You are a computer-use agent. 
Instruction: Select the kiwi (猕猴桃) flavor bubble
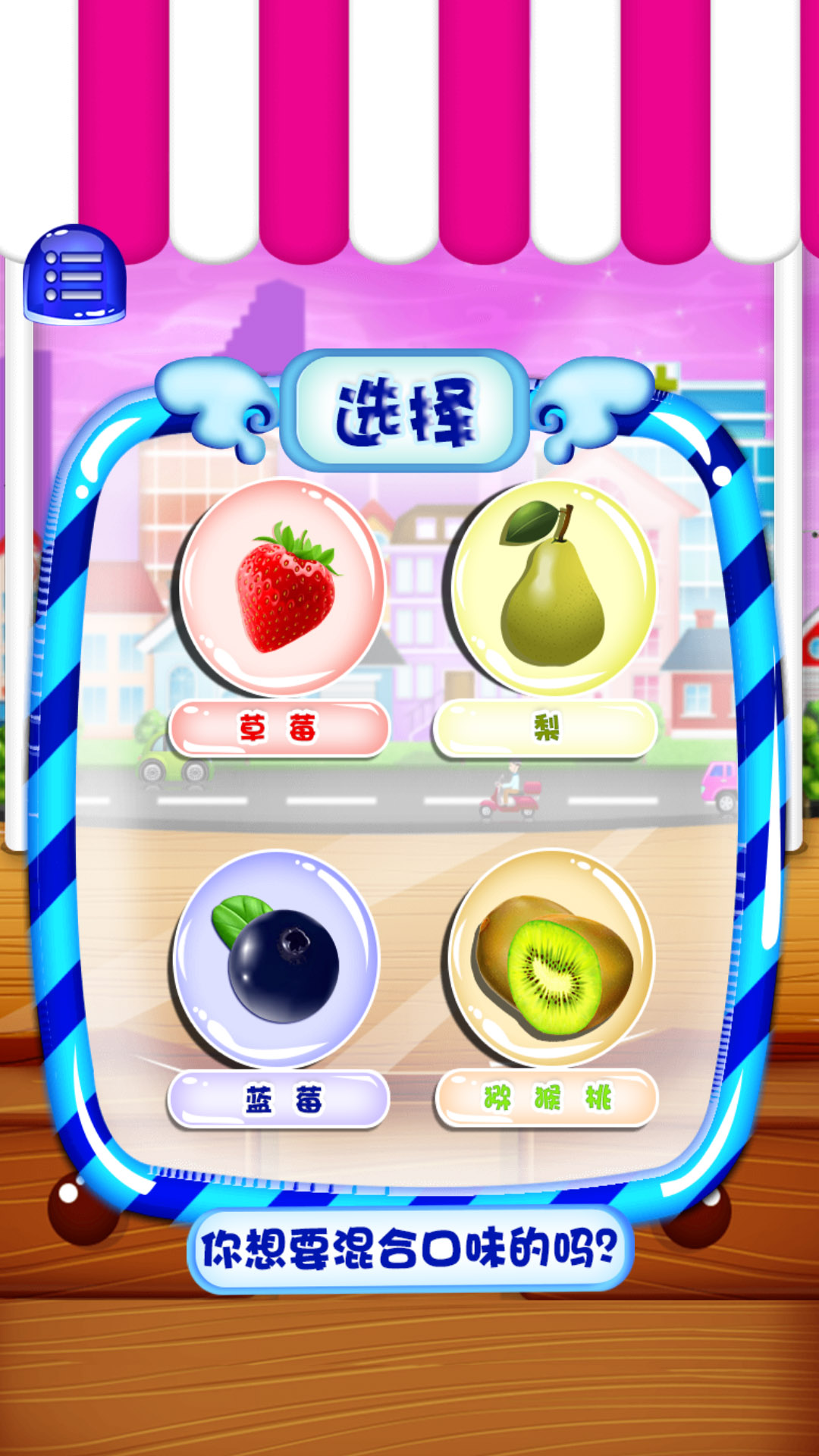coord(551,957)
